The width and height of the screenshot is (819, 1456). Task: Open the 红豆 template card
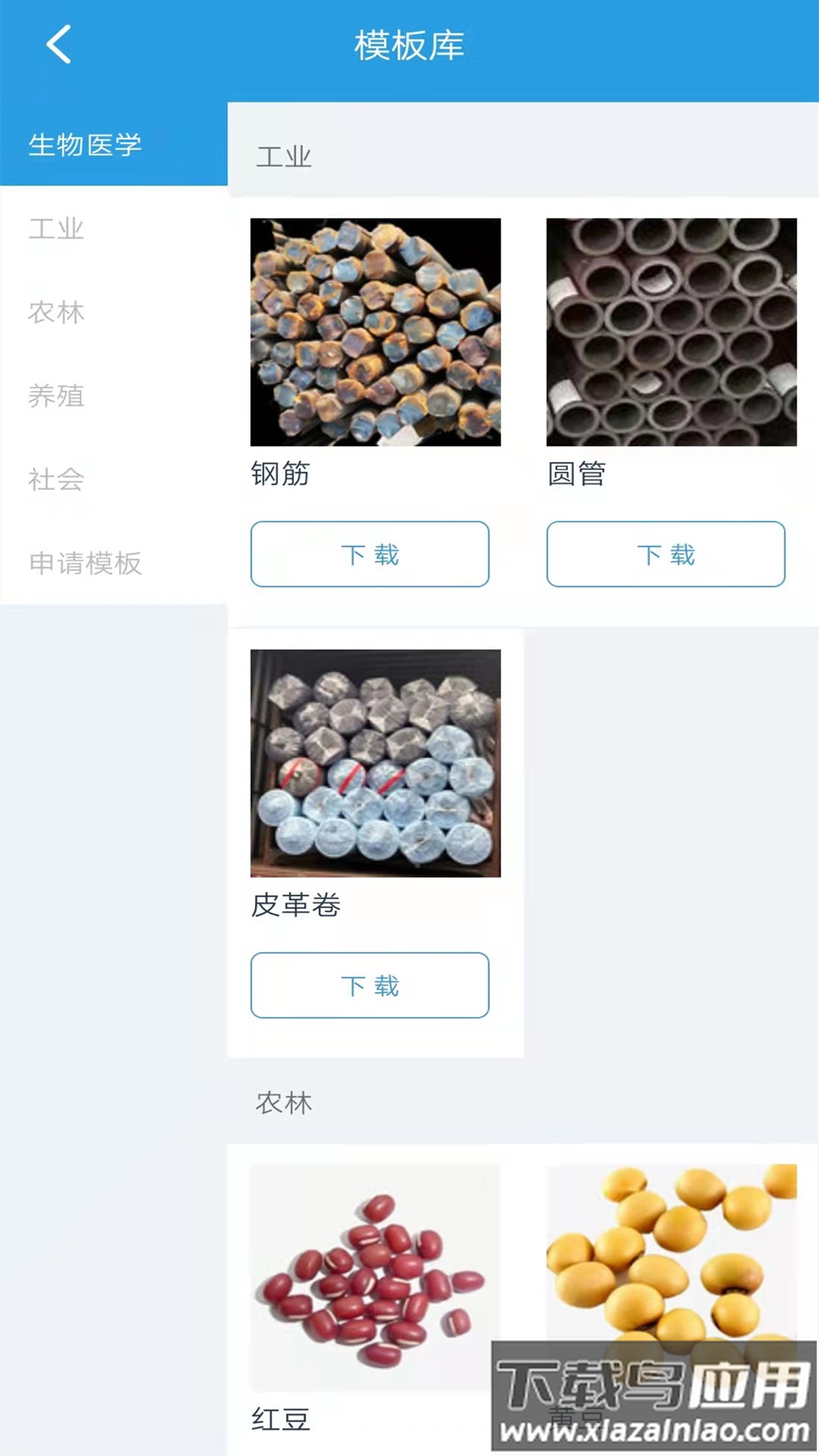click(x=375, y=1278)
